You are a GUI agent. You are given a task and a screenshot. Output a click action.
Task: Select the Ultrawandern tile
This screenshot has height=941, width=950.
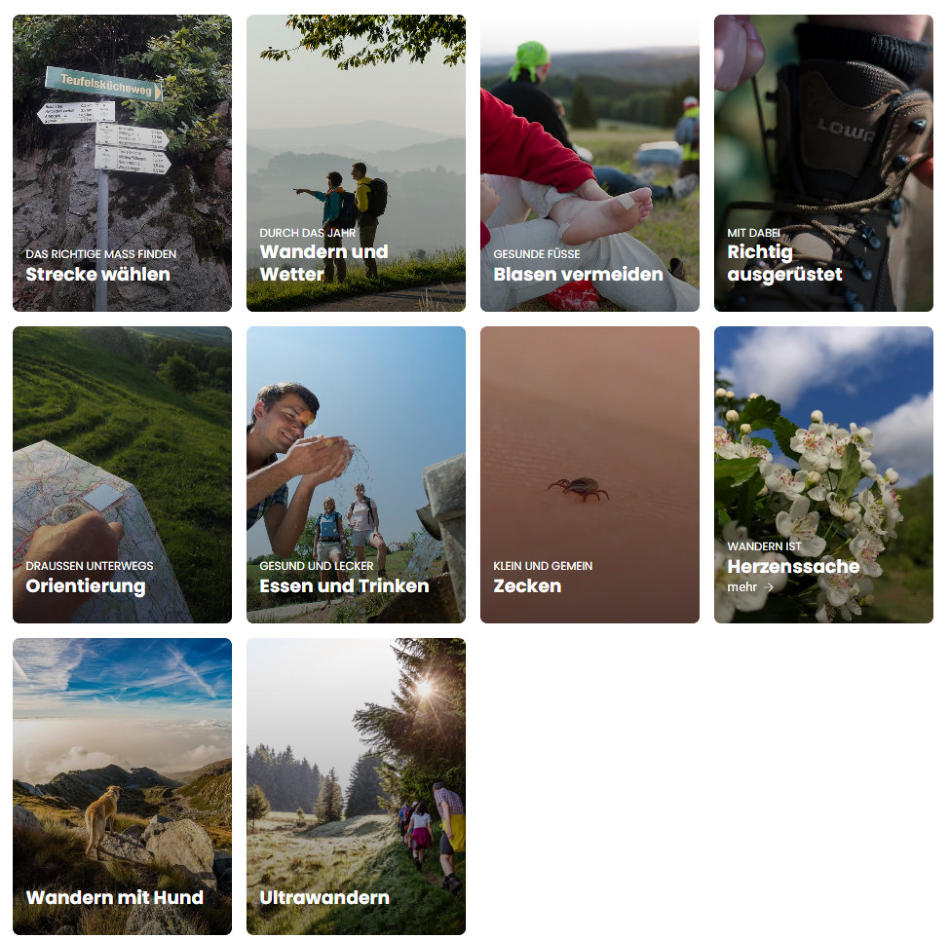point(355,787)
